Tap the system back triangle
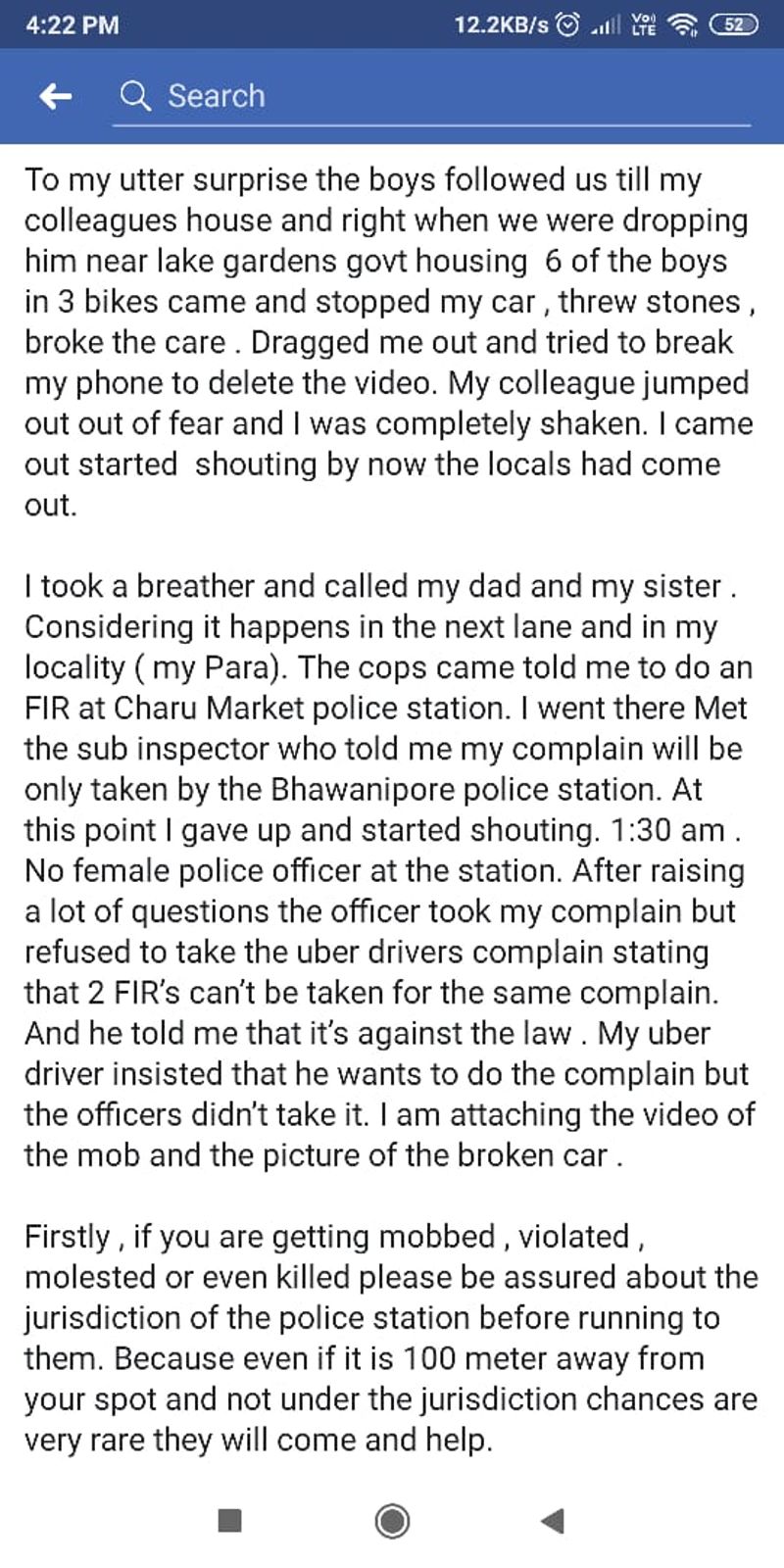 [x=553, y=1520]
